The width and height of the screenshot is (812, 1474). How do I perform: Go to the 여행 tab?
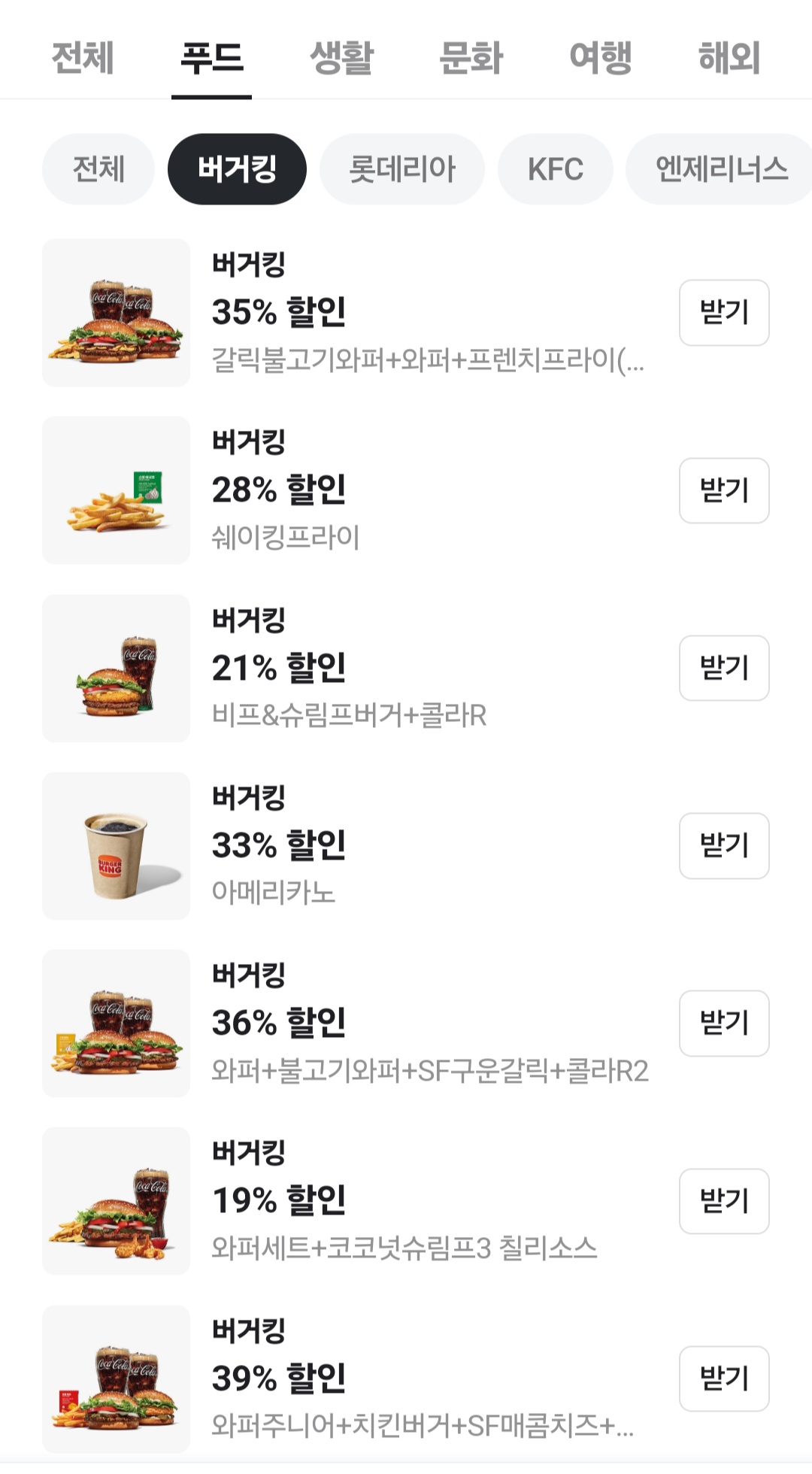[600, 58]
